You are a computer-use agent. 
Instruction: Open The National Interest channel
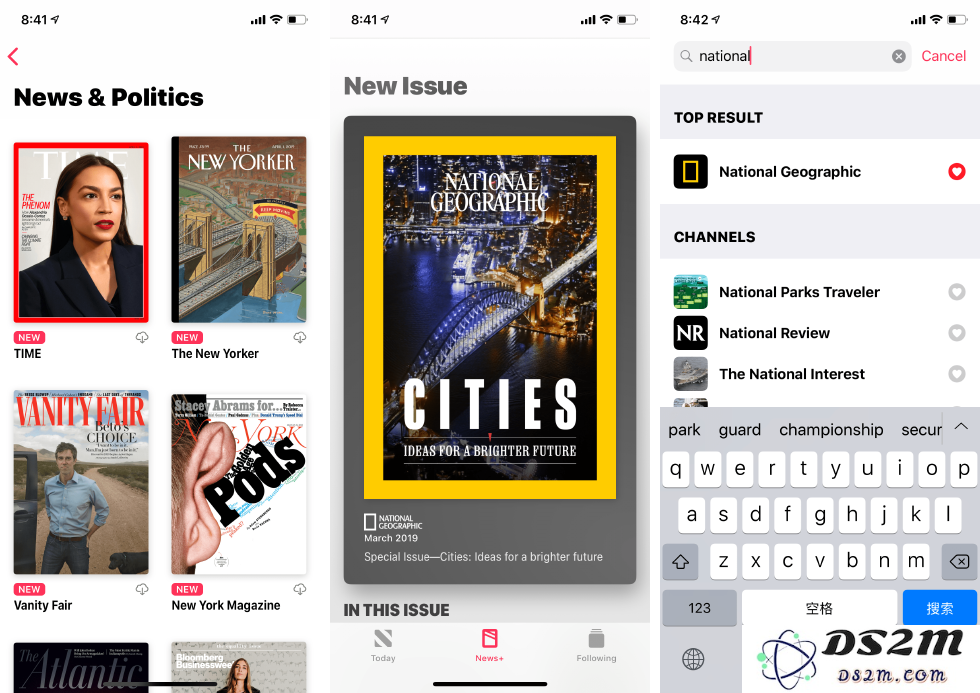[791, 374]
